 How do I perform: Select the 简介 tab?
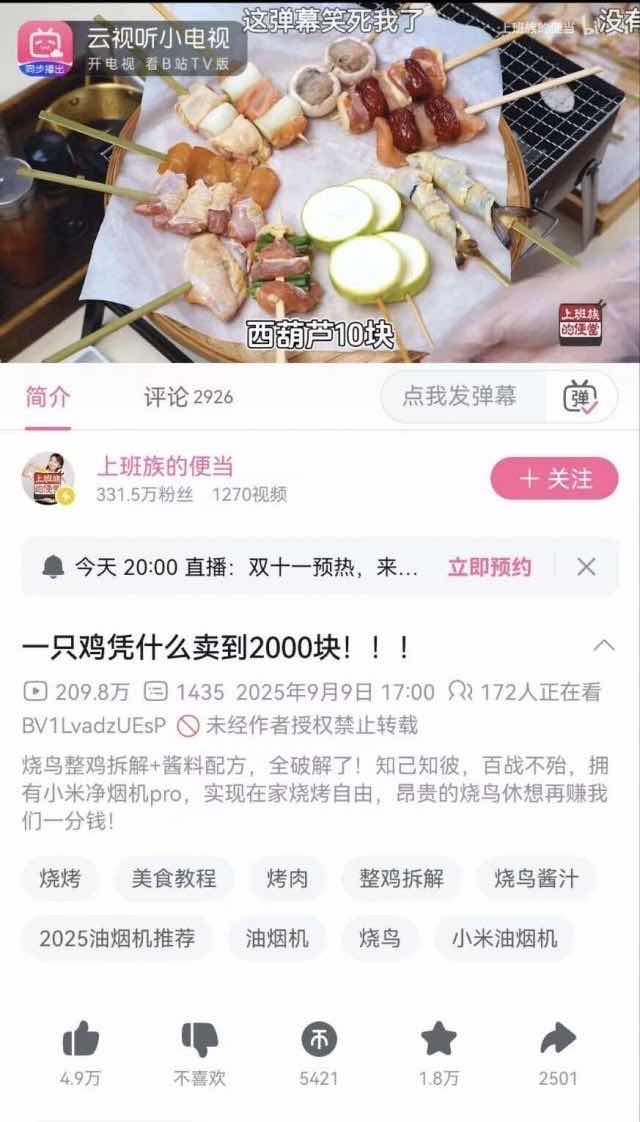point(48,397)
